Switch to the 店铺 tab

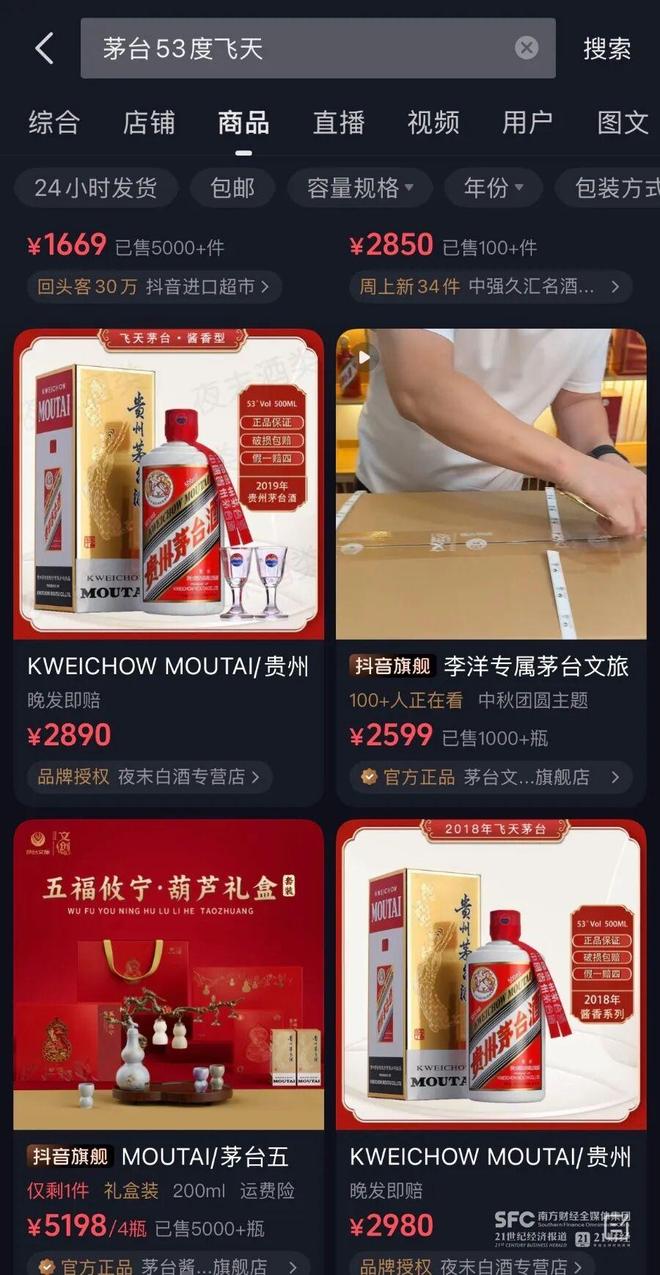(149, 123)
